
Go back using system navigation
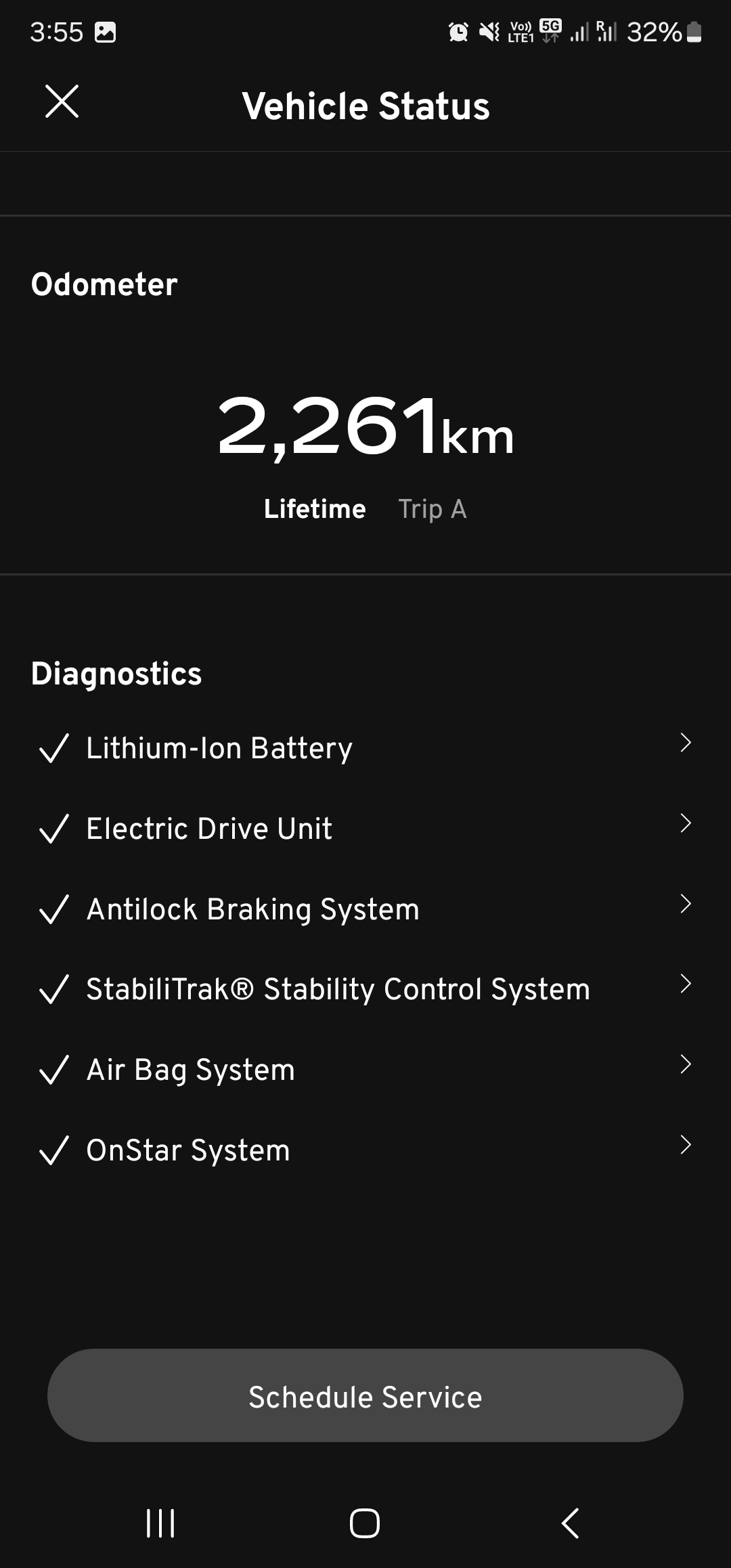tap(570, 1523)
